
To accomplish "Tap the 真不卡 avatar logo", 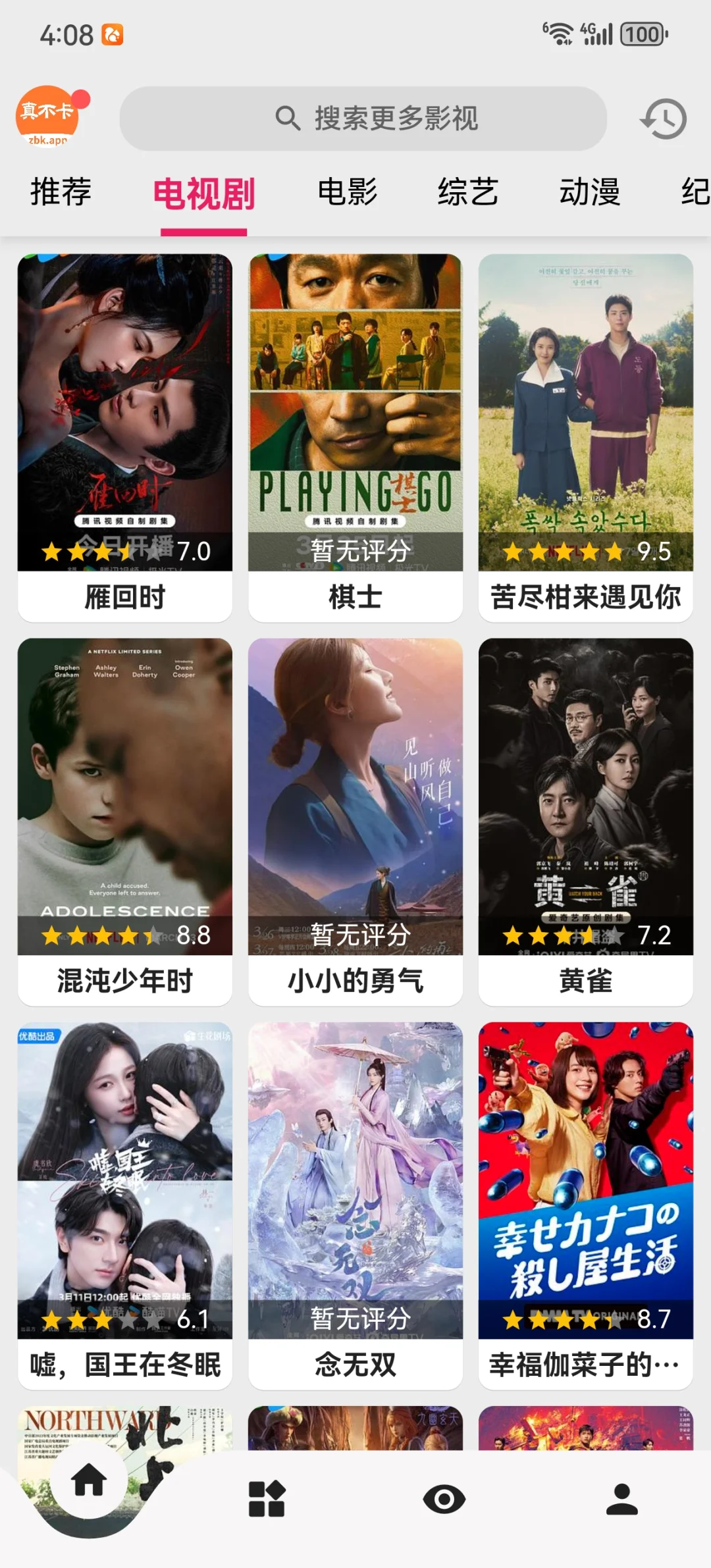I will click(x=47, y=117).
